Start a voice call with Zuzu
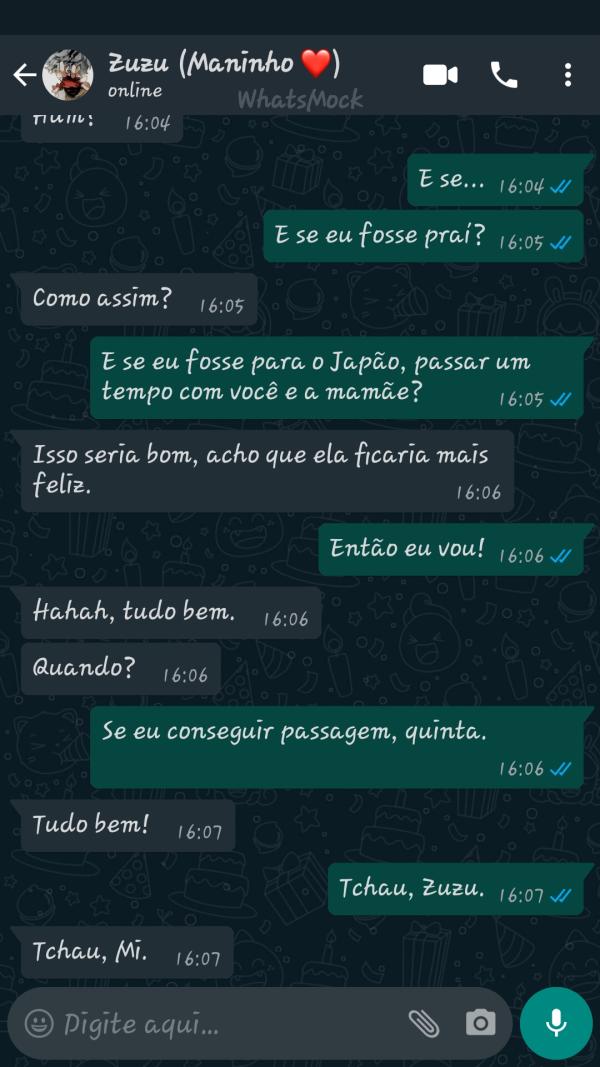 [504, 75]
